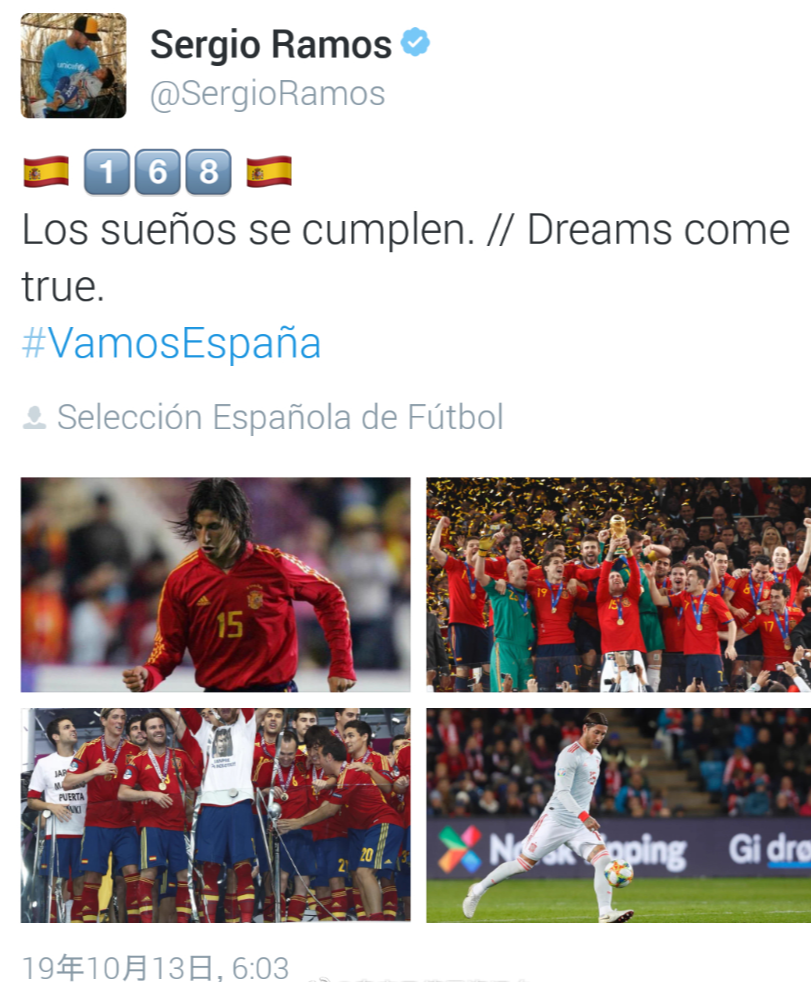Open Sergio Ramos's profile picture
This screenshot has height=982, width=811.
tap(74, 66)
